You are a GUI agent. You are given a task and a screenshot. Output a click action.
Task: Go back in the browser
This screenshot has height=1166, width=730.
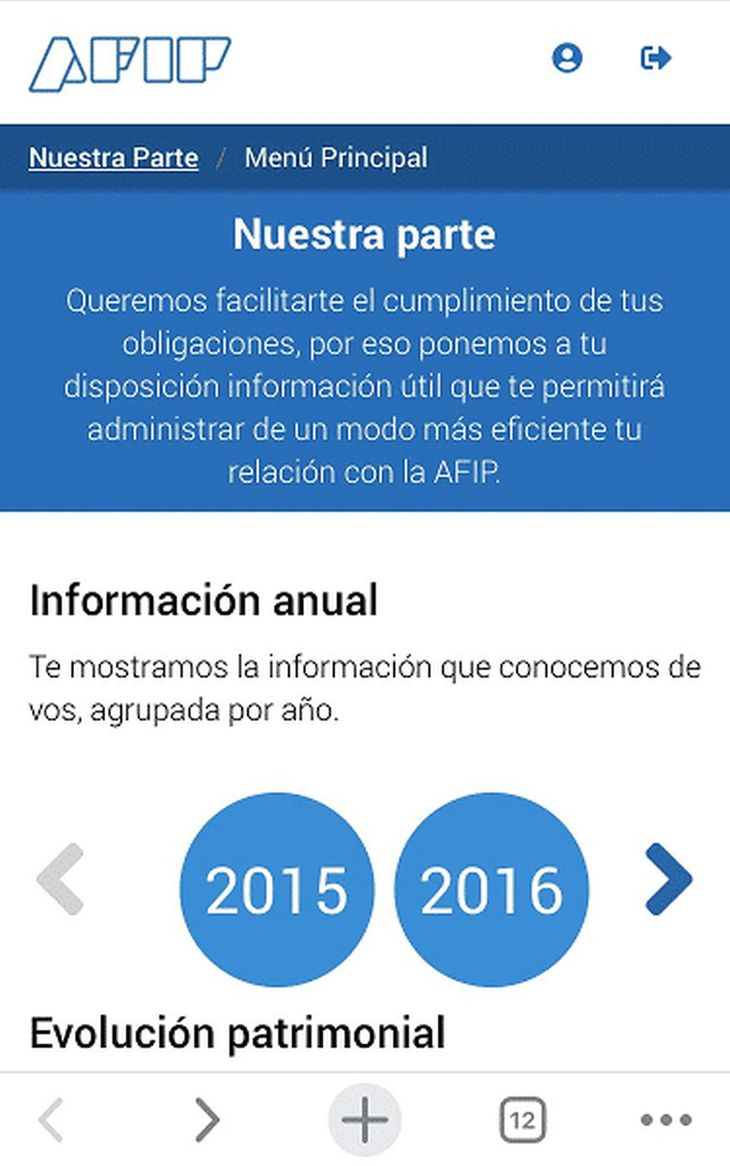(x=51, y=1120)
